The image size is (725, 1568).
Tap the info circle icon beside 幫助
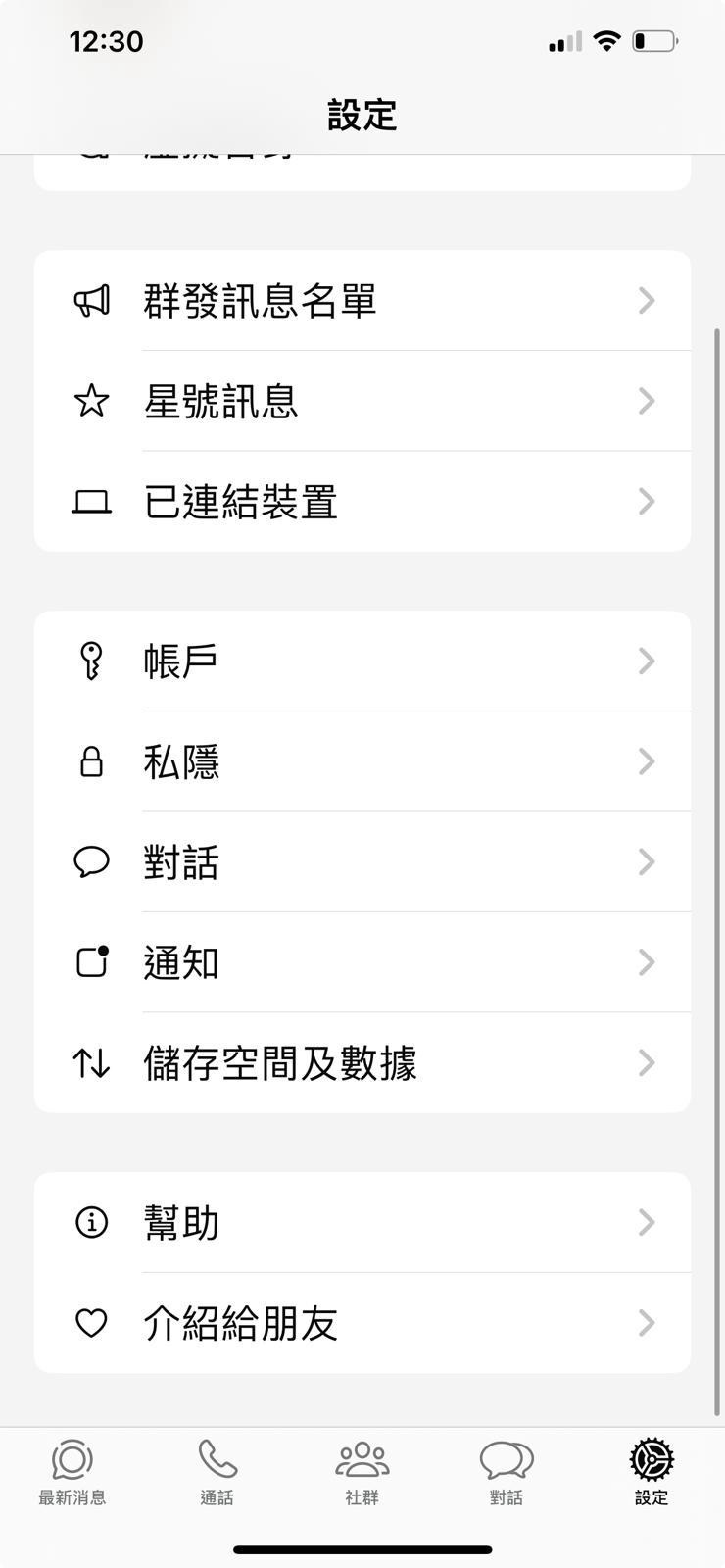point(92,1222)
